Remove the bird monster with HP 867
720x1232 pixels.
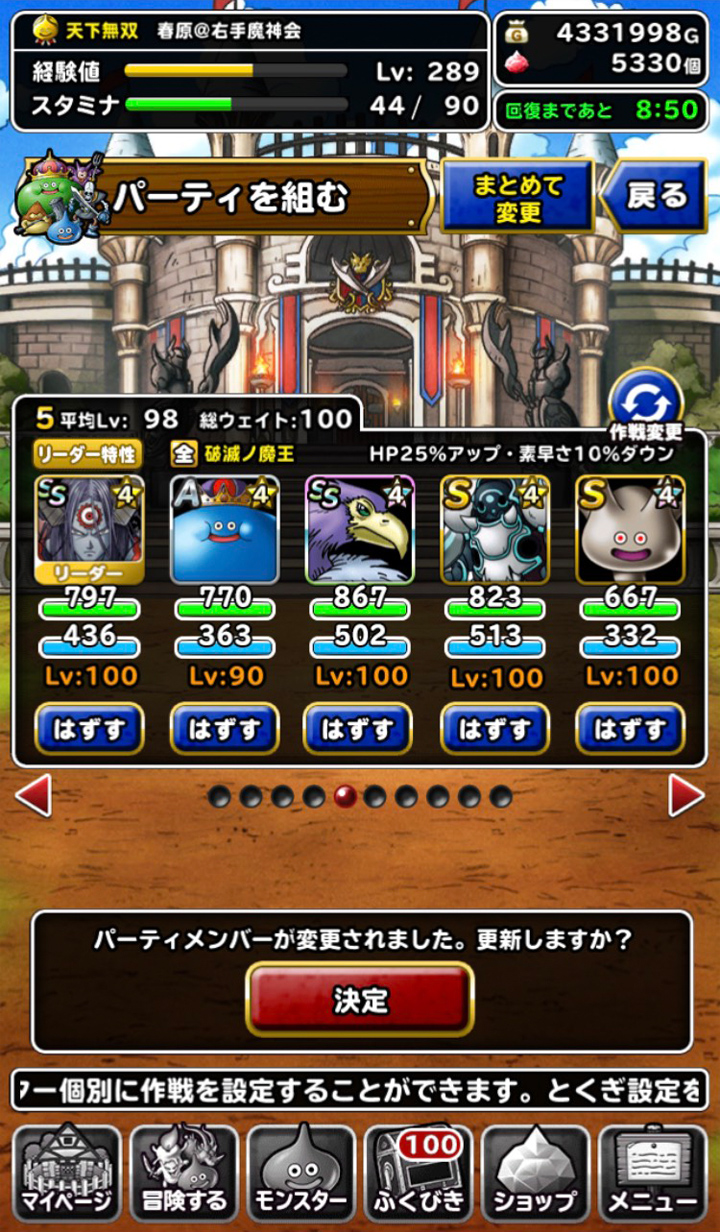pos(358,729)
